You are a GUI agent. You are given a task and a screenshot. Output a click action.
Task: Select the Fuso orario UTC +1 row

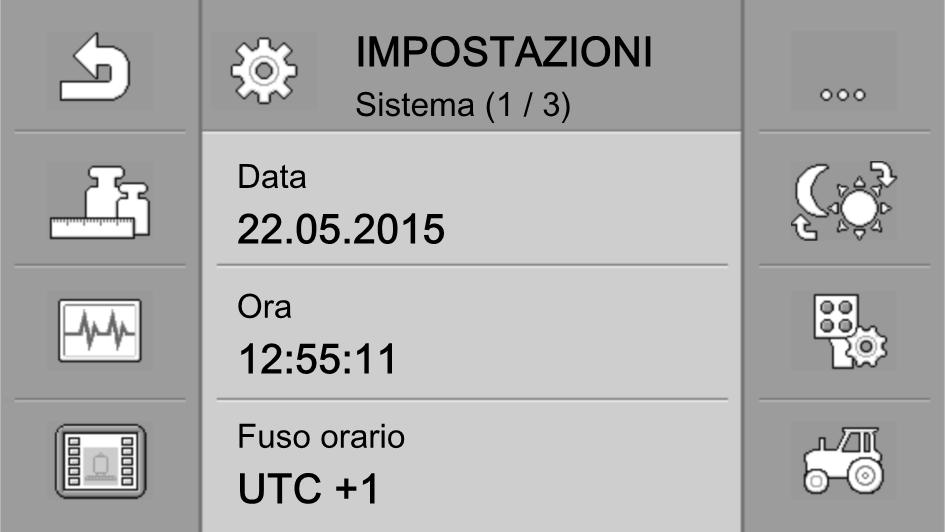pyautogui.click(x=471, y=466)
